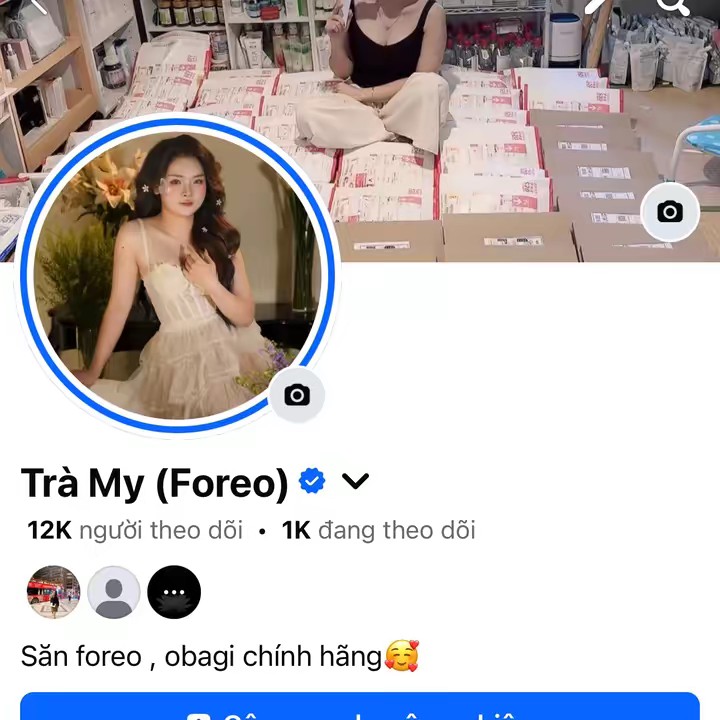Tap the wide blue button below the bio
The image size is (720, 720).
point(360,707)
